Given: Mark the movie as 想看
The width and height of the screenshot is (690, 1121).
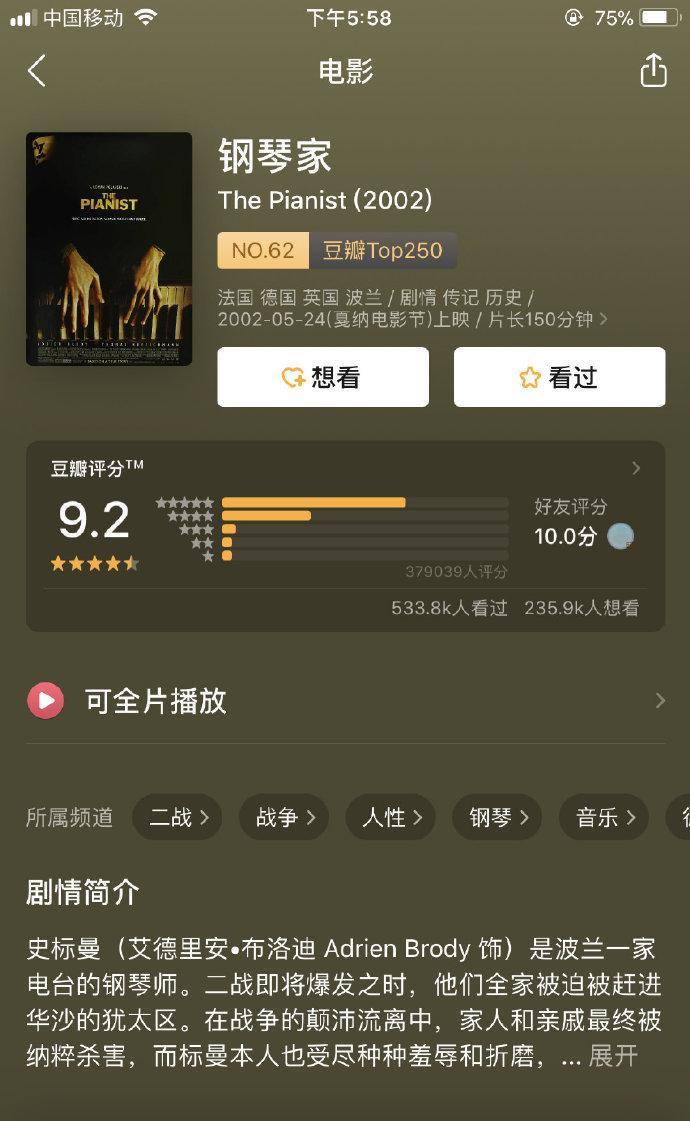Looking at the screenshot, I should click(323, 377).
